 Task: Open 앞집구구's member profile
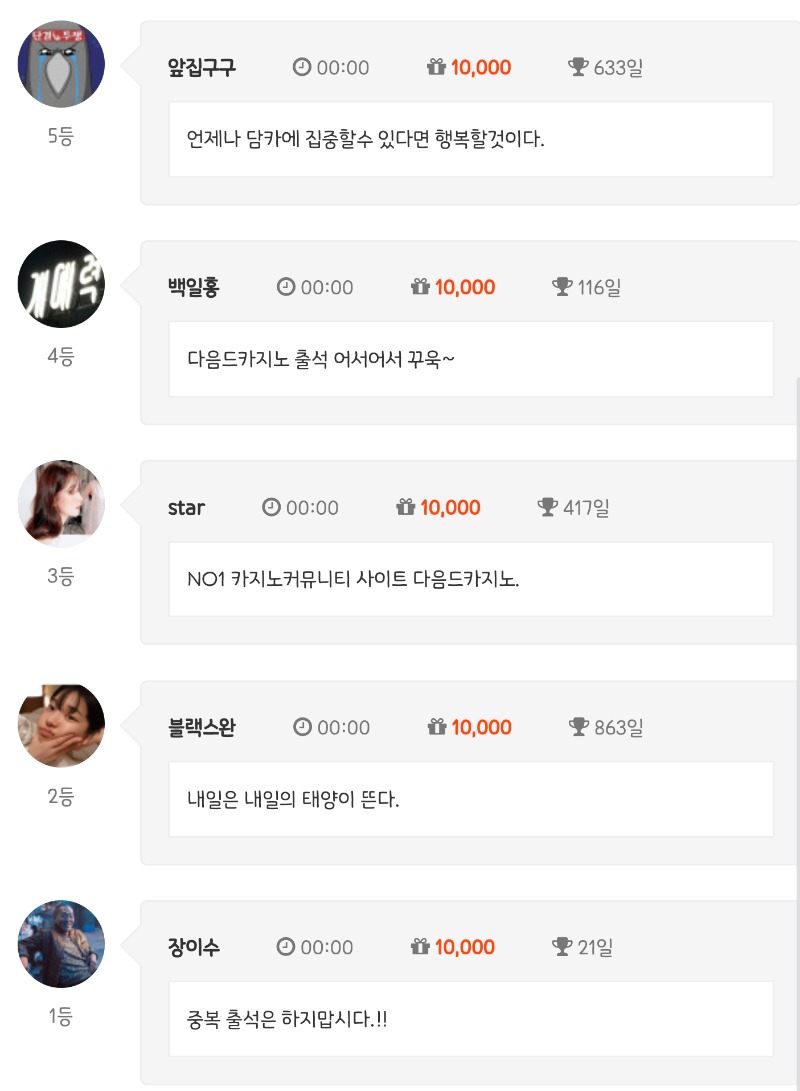pos(202,68)
